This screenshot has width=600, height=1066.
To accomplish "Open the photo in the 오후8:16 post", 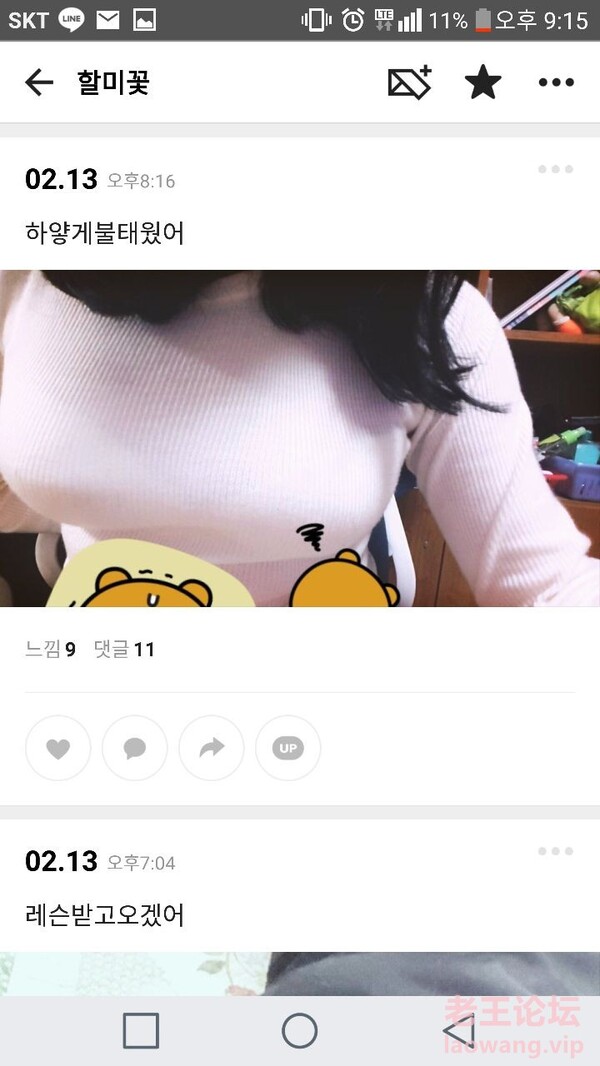I will 300,438.
